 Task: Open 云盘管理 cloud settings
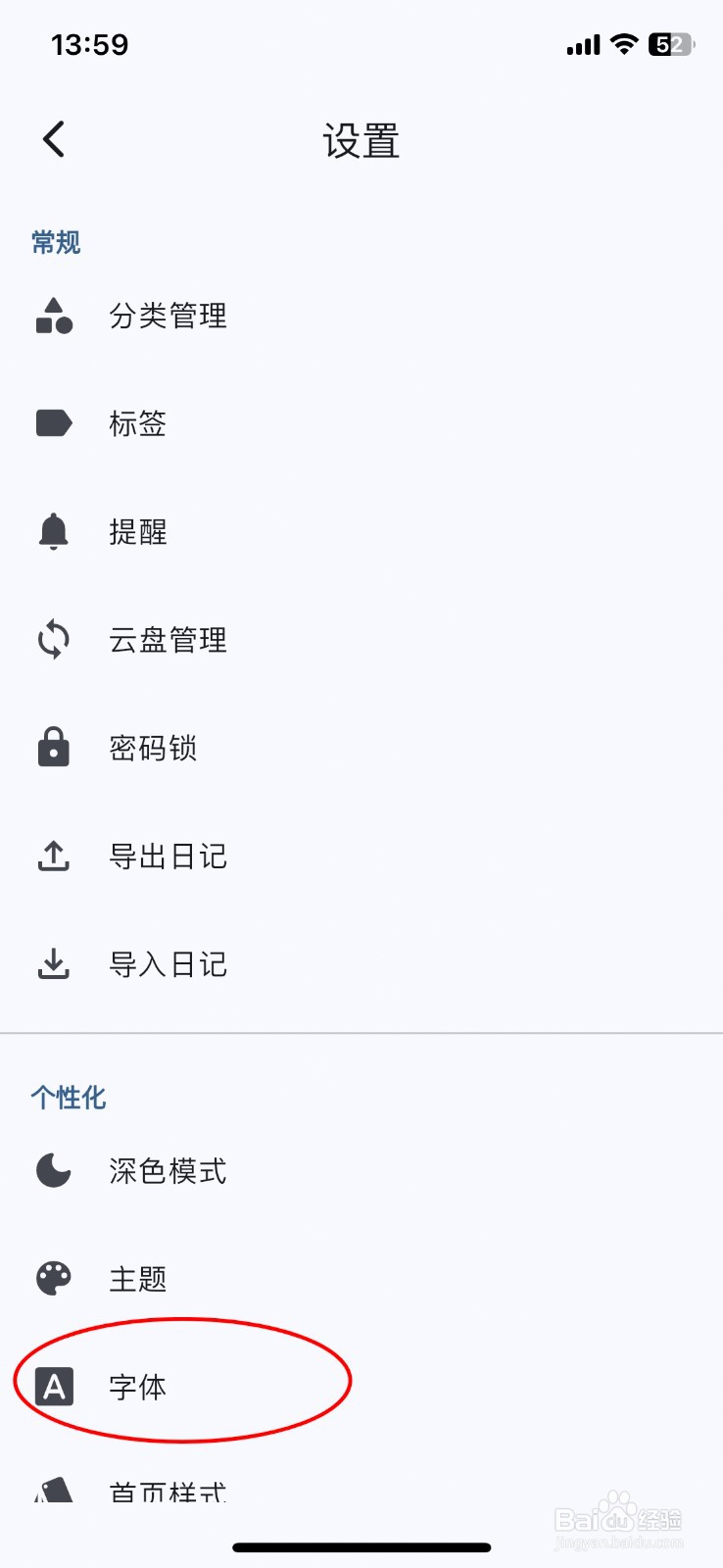point(168,640)
